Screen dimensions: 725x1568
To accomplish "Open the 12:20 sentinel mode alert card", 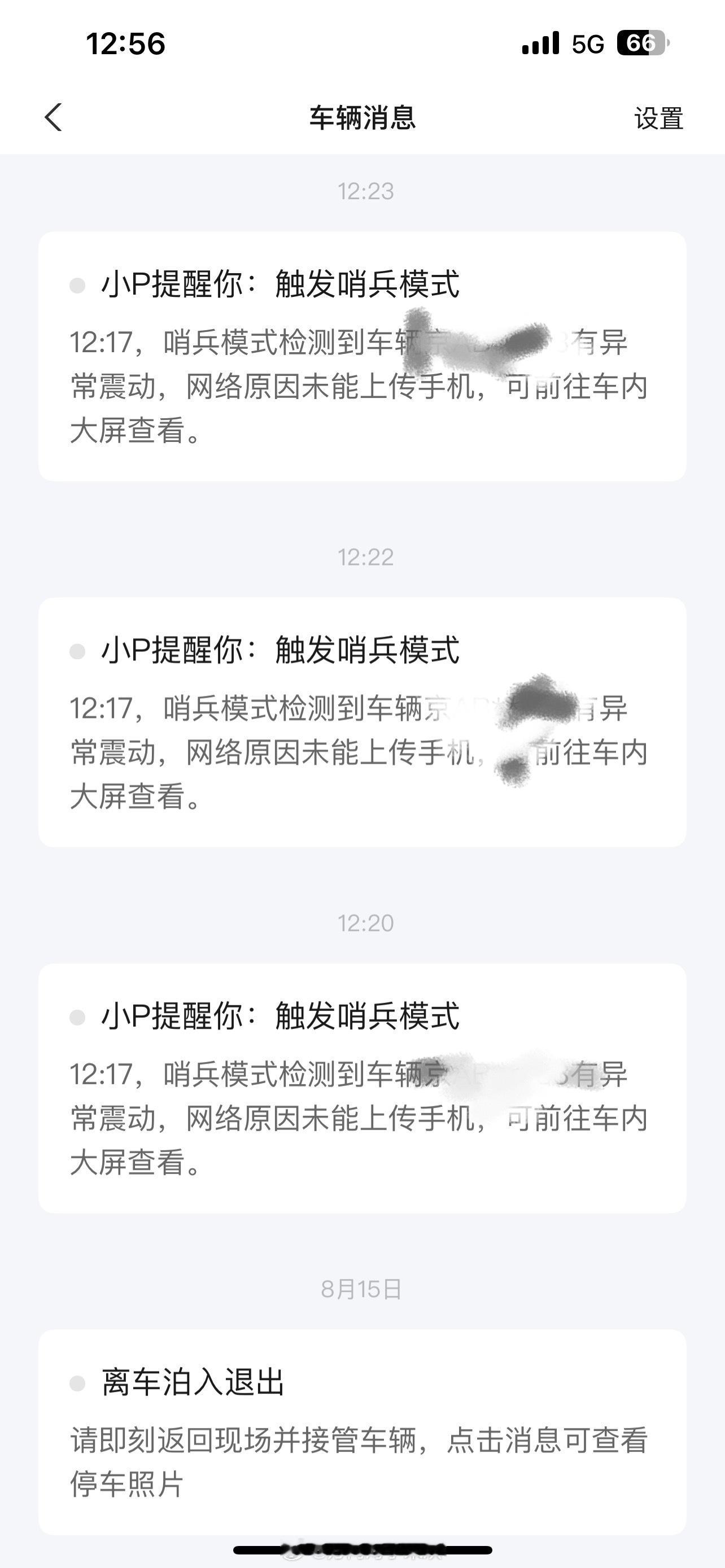I will point(362,1088).
